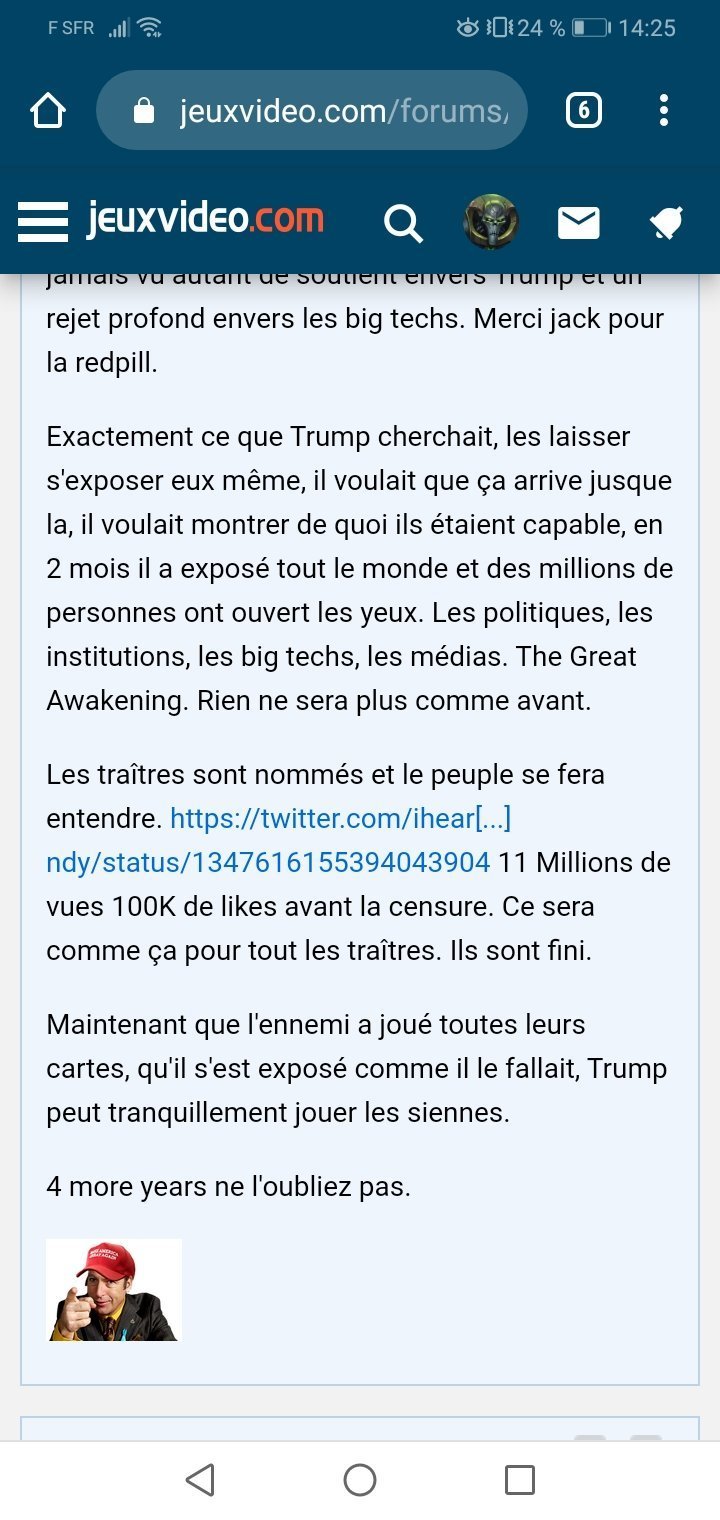The width and height of the screenshot is (720, 1520).
Task: Open the jeuxvideo.com hamburger menu
Action: (43, 222)
